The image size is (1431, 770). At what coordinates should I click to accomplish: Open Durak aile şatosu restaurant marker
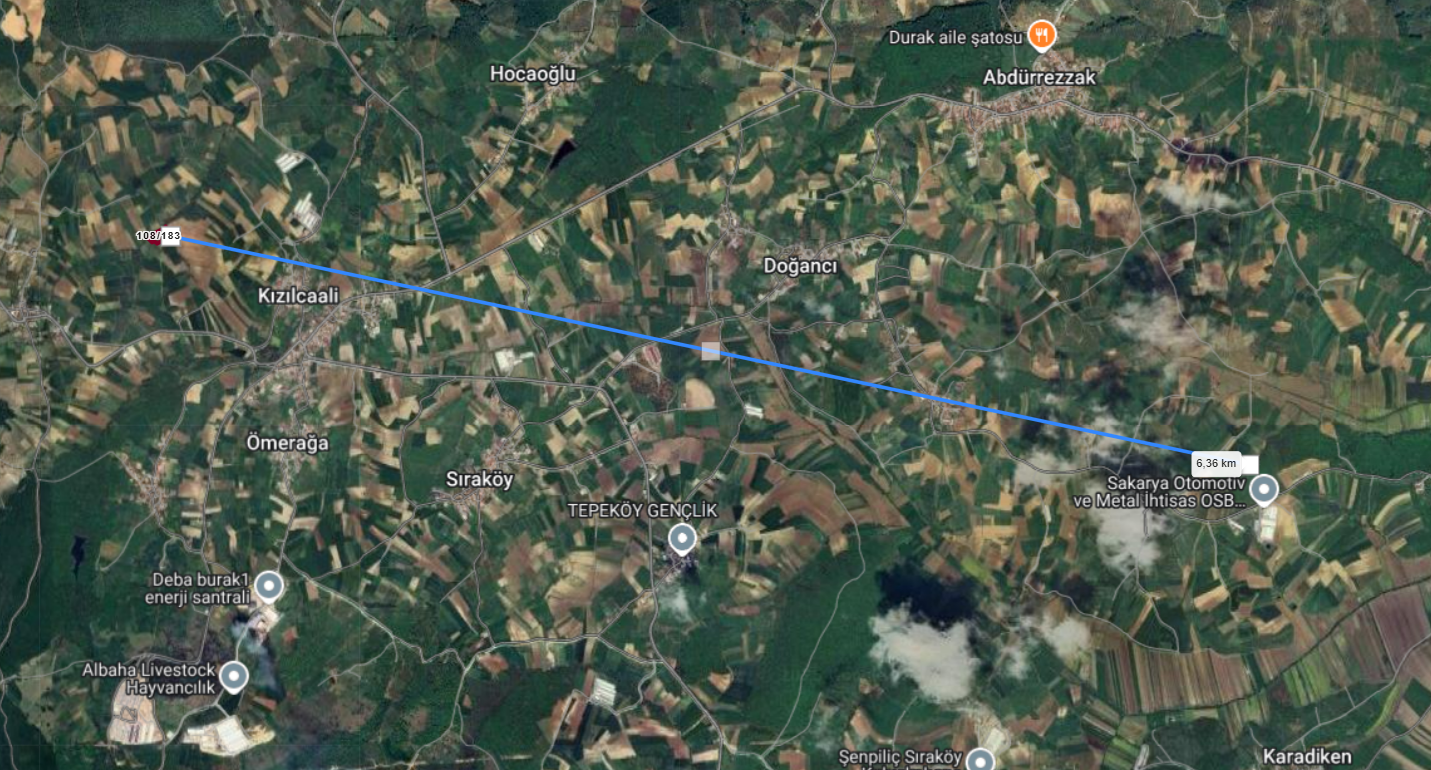[x=1043, y=36]
